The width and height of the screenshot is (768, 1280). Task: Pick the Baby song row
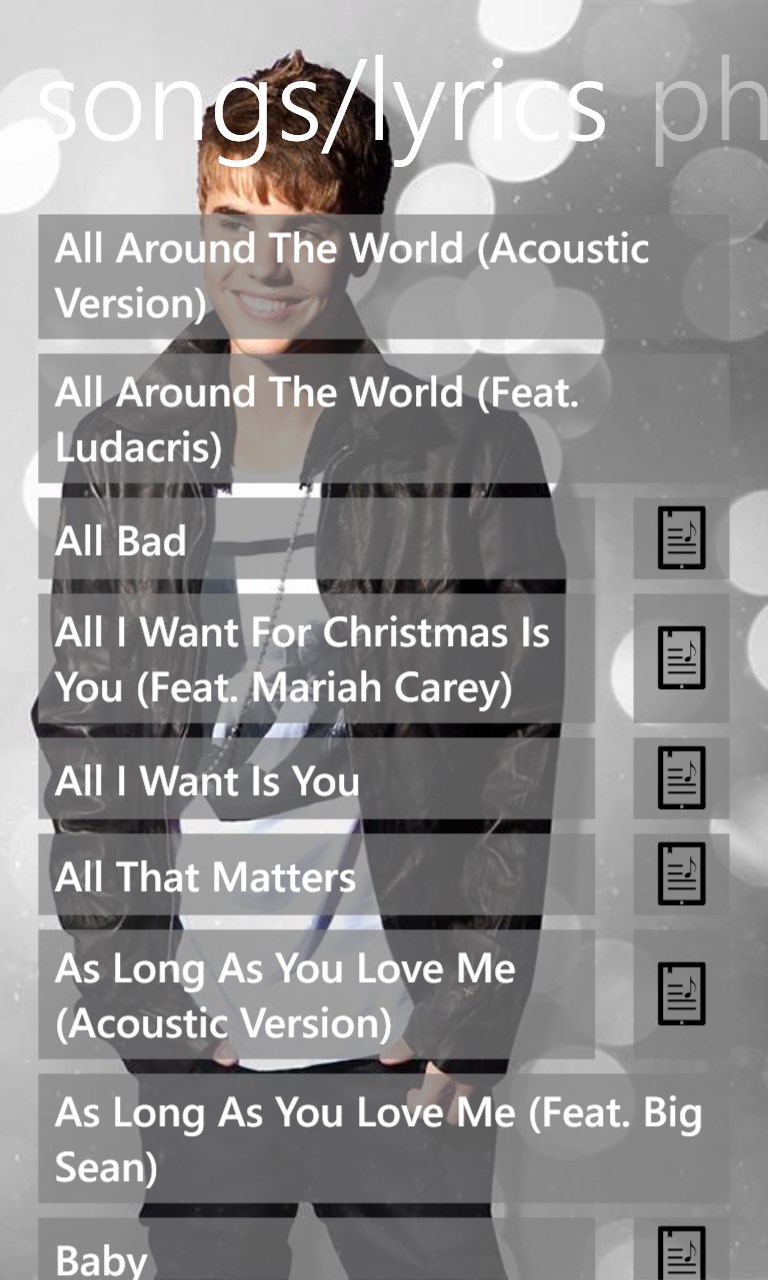click(x=316, y=1255)
